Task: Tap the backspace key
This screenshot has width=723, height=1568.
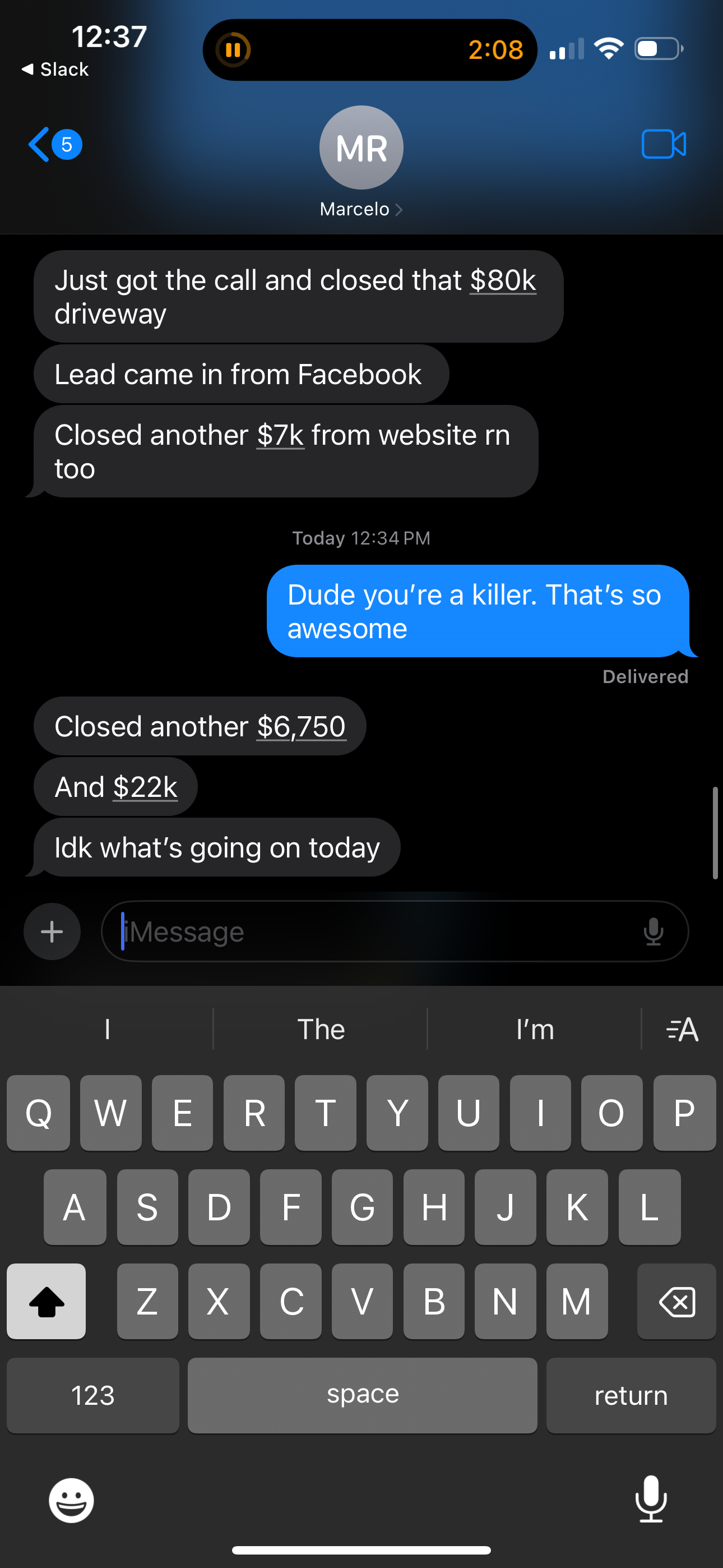Action: click(x=676, y=1302)
